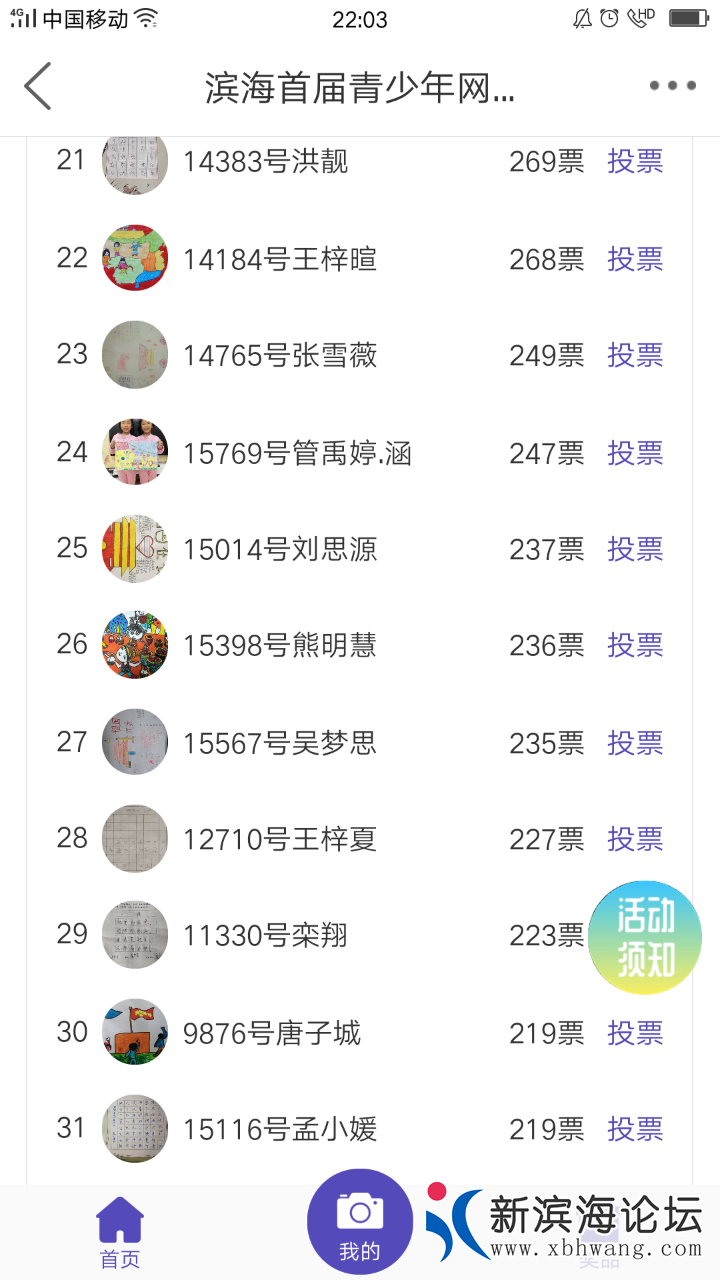720x1280 pixels.
Task: Go back using the top-left arrow
Action: point(38,86)
